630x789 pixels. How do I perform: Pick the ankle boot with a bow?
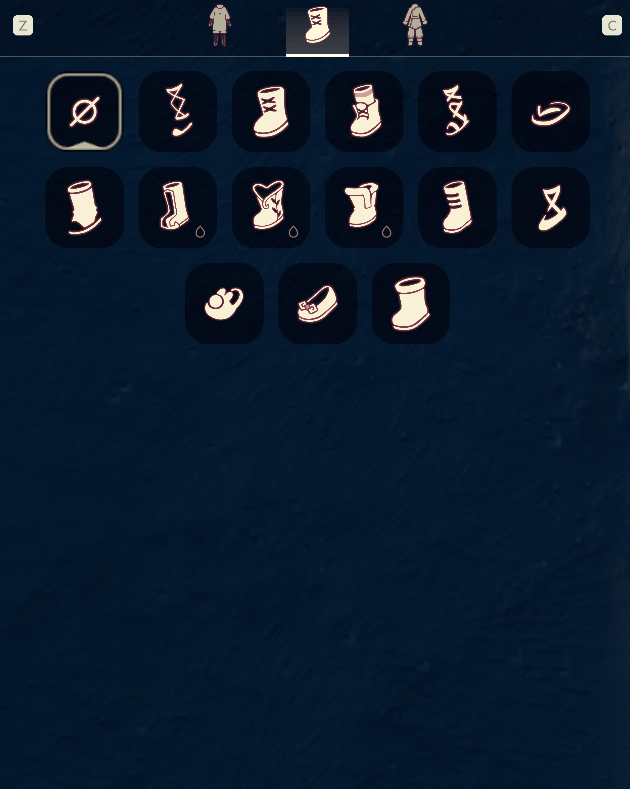(x=364, y=111)
